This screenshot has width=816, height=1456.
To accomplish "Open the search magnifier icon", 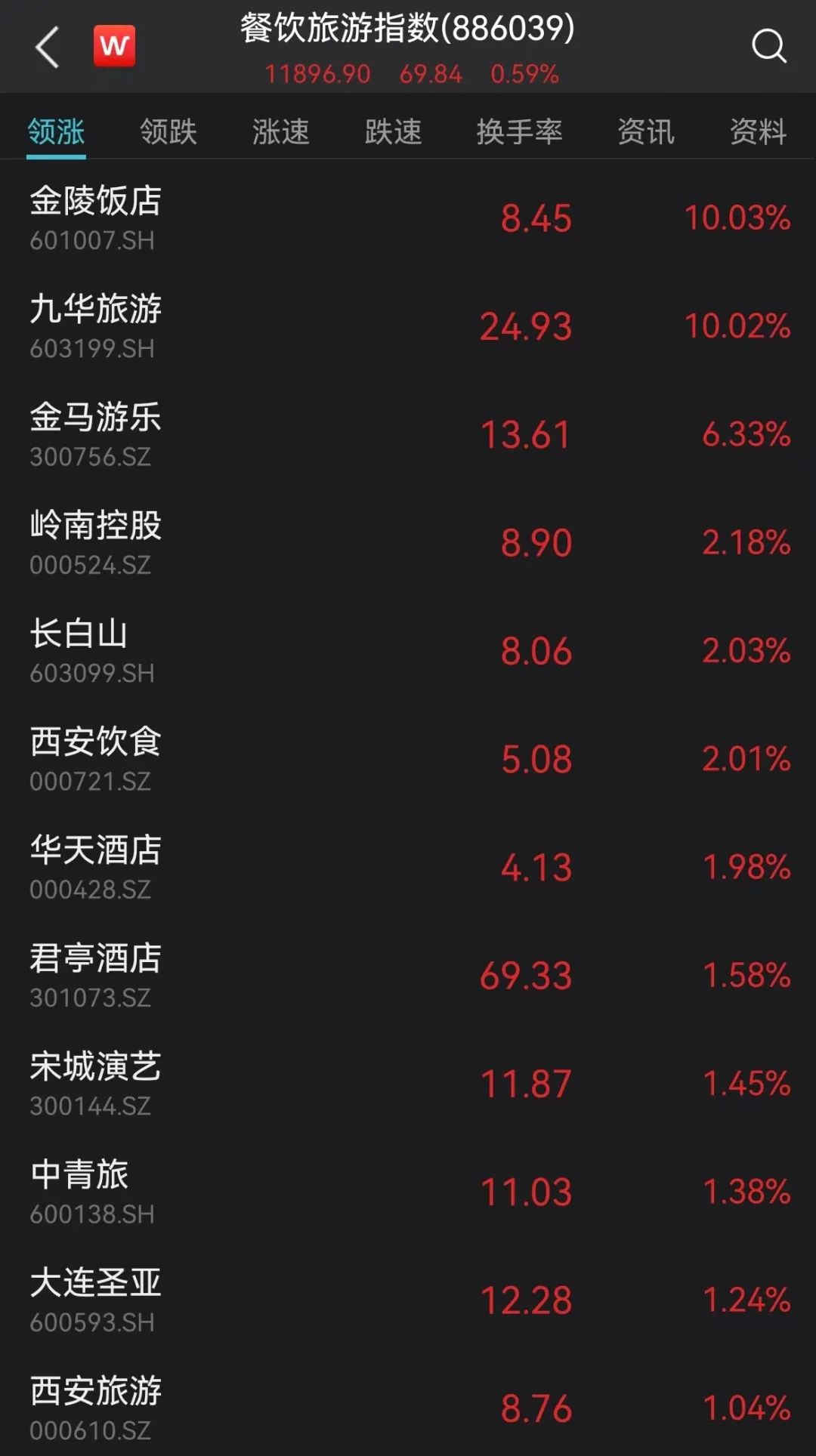I will click(768, 47).
